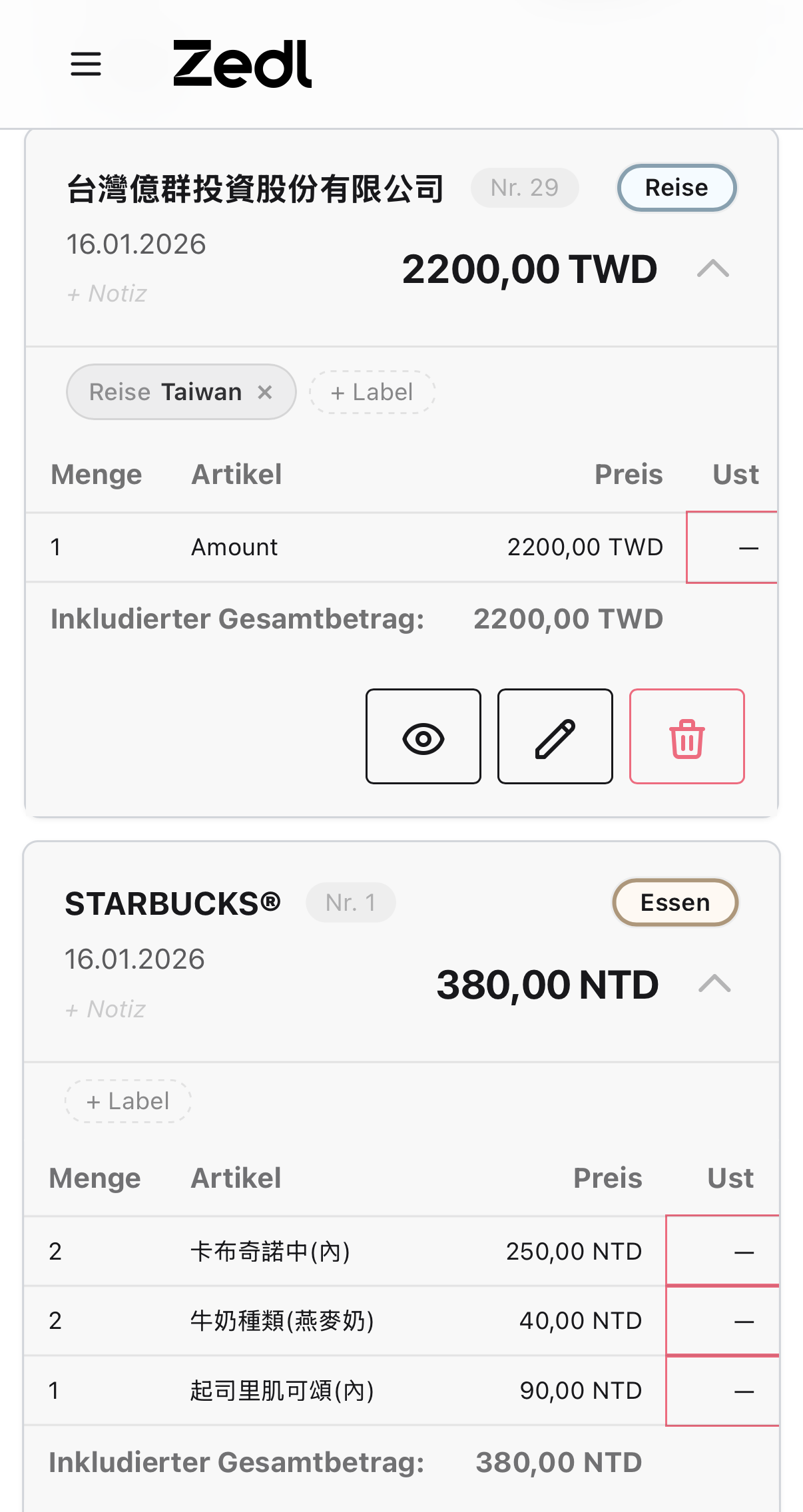Click the + Notiz field on STARBUCKS receipt

point(106,1009)
